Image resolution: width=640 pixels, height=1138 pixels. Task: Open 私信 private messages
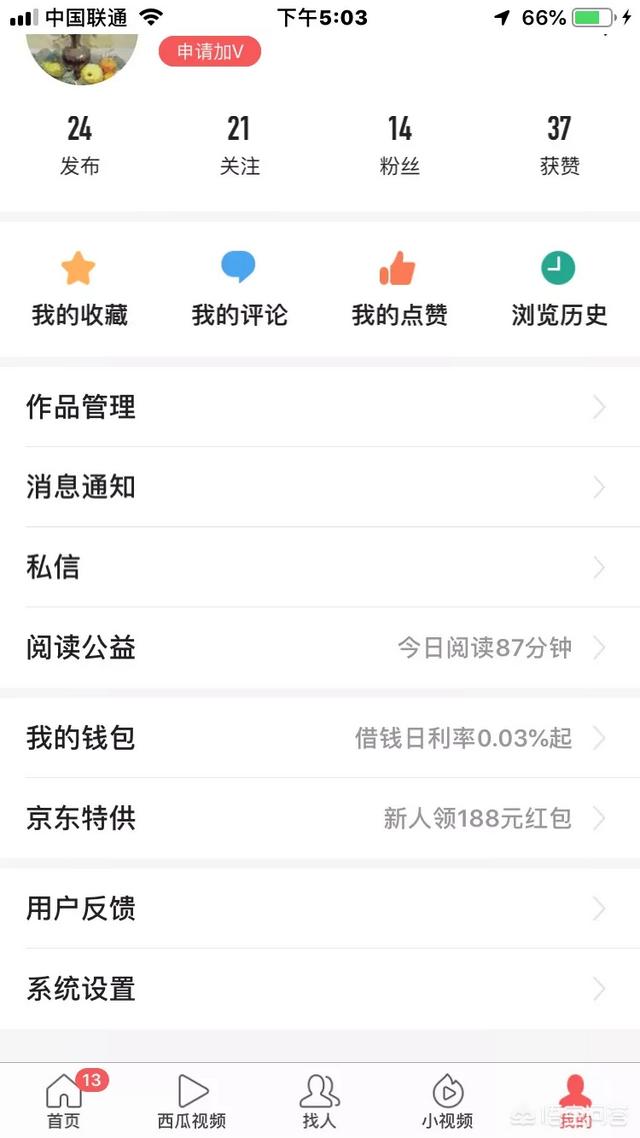pyautogui.click(x=320, y=567)
